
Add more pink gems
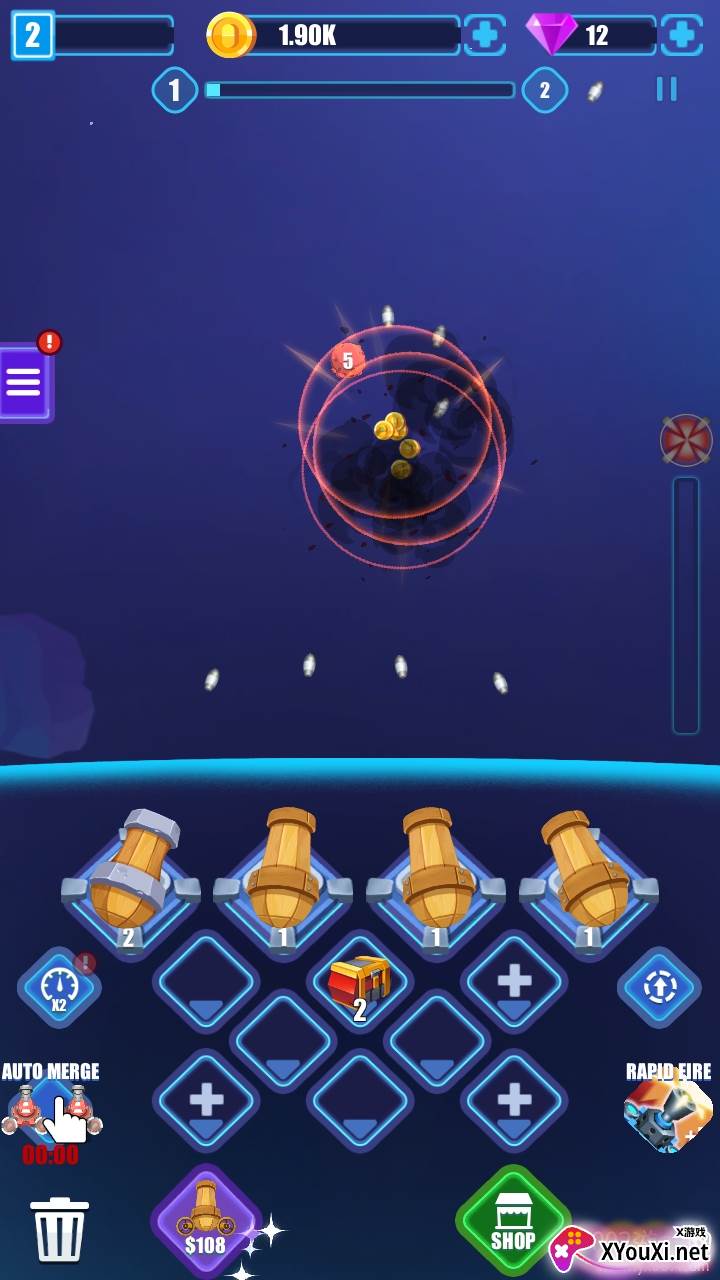681,35
